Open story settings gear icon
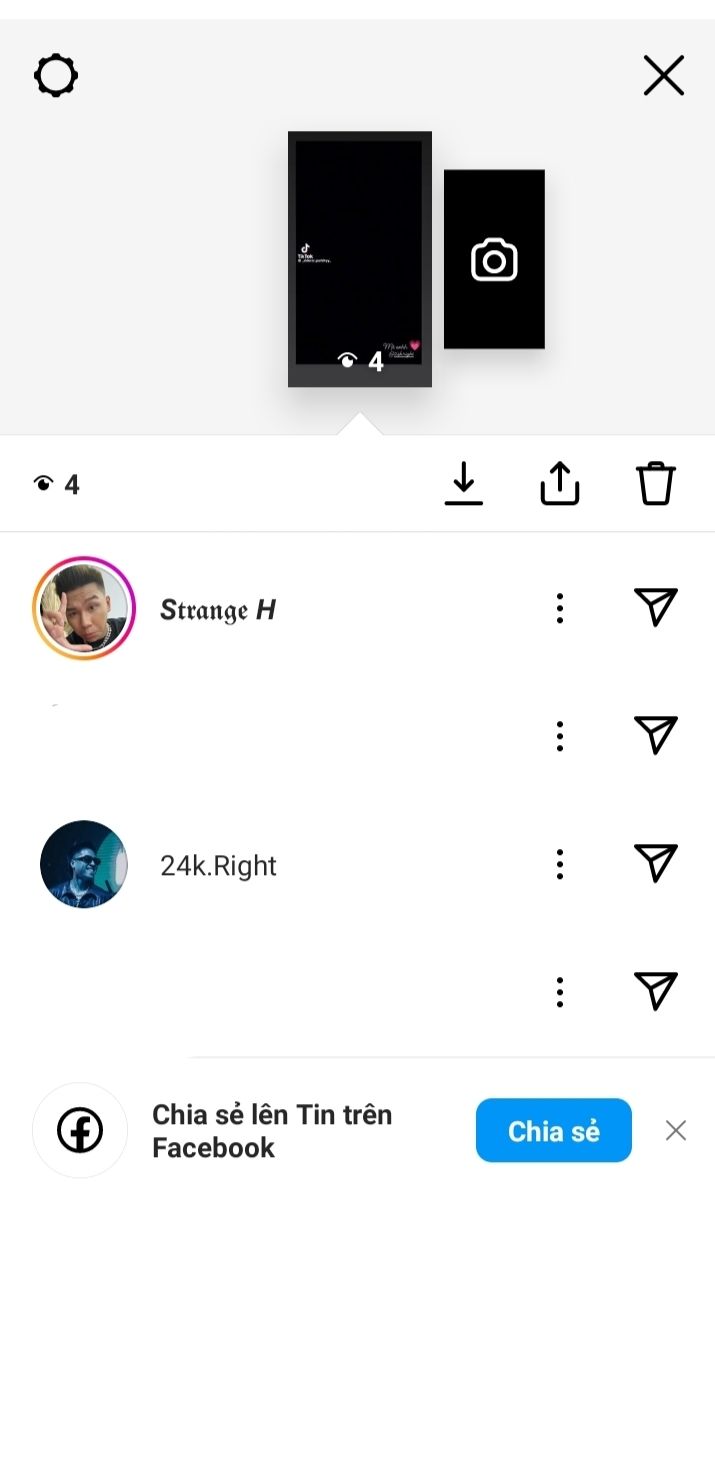Image resolution: width=715 pixels, height=1480 pixels. 56,76
